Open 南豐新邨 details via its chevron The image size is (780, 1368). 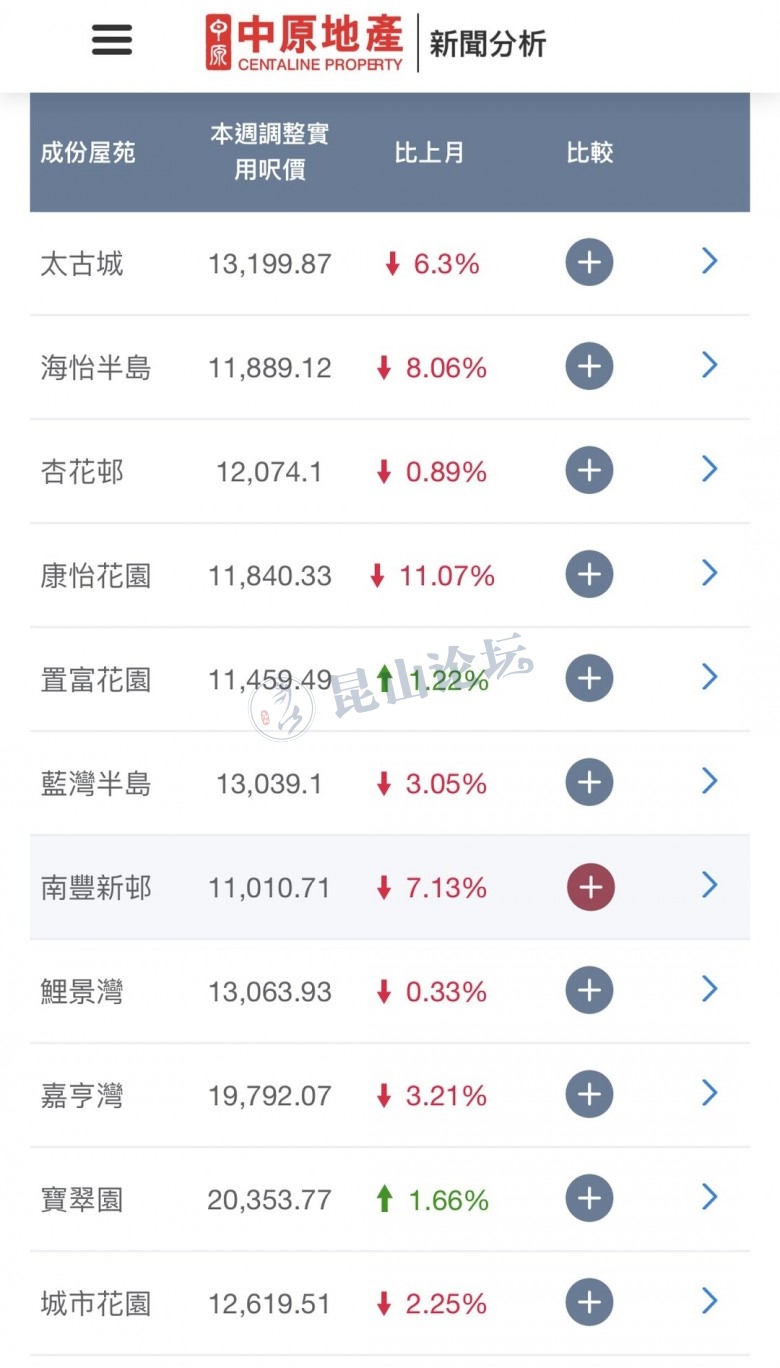tap(710, 886)
